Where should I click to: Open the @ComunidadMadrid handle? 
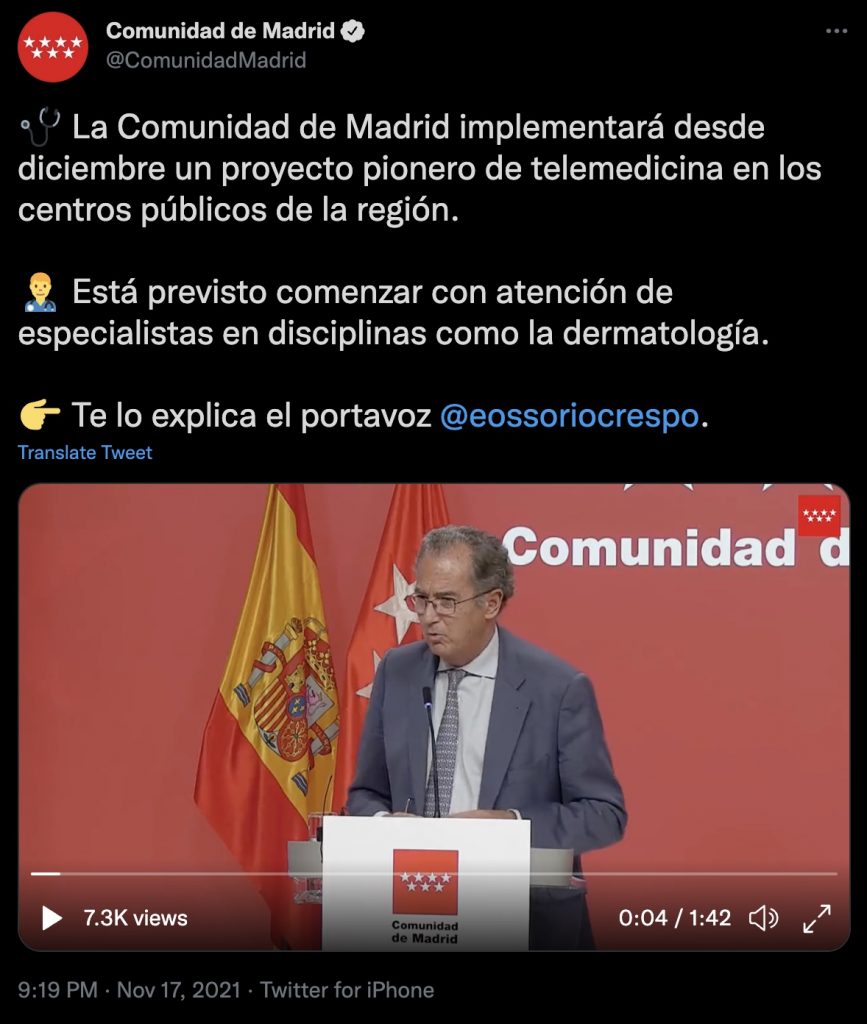coord(206,60)
